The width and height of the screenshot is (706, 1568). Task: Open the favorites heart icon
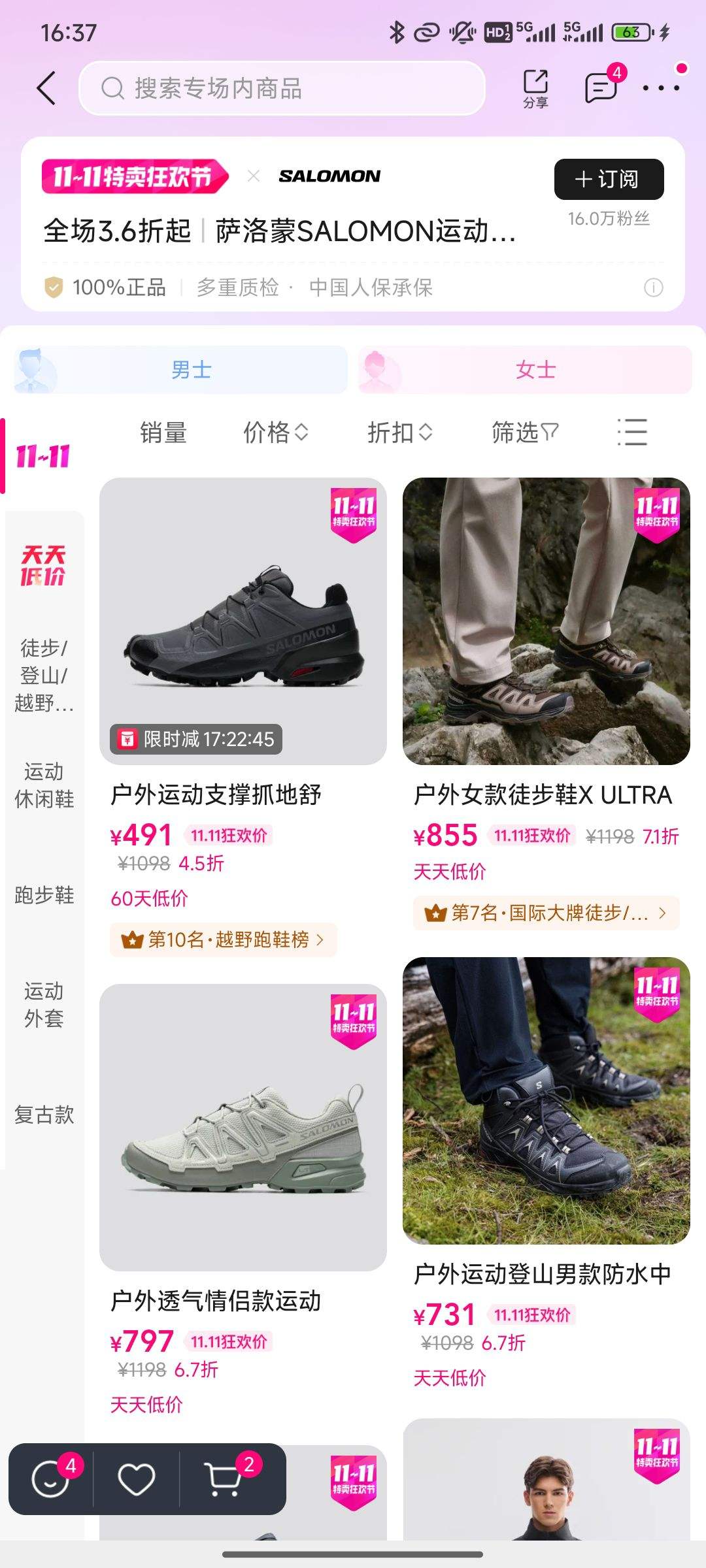pyautogui.click(x=135, y=1480)
